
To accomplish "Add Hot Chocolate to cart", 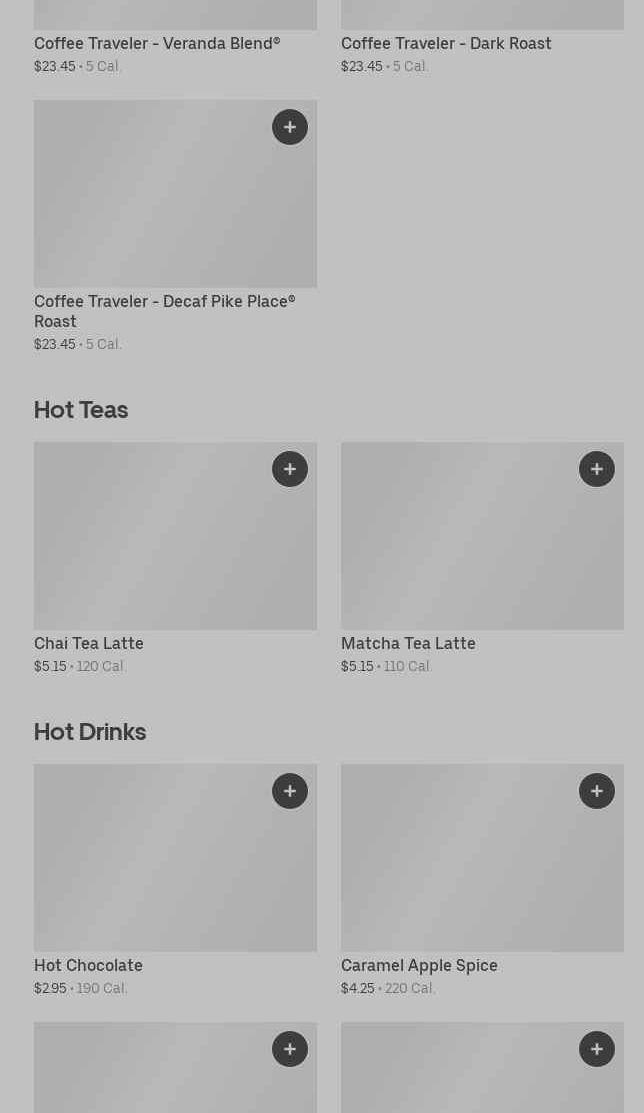I will (x=290, y=791).
